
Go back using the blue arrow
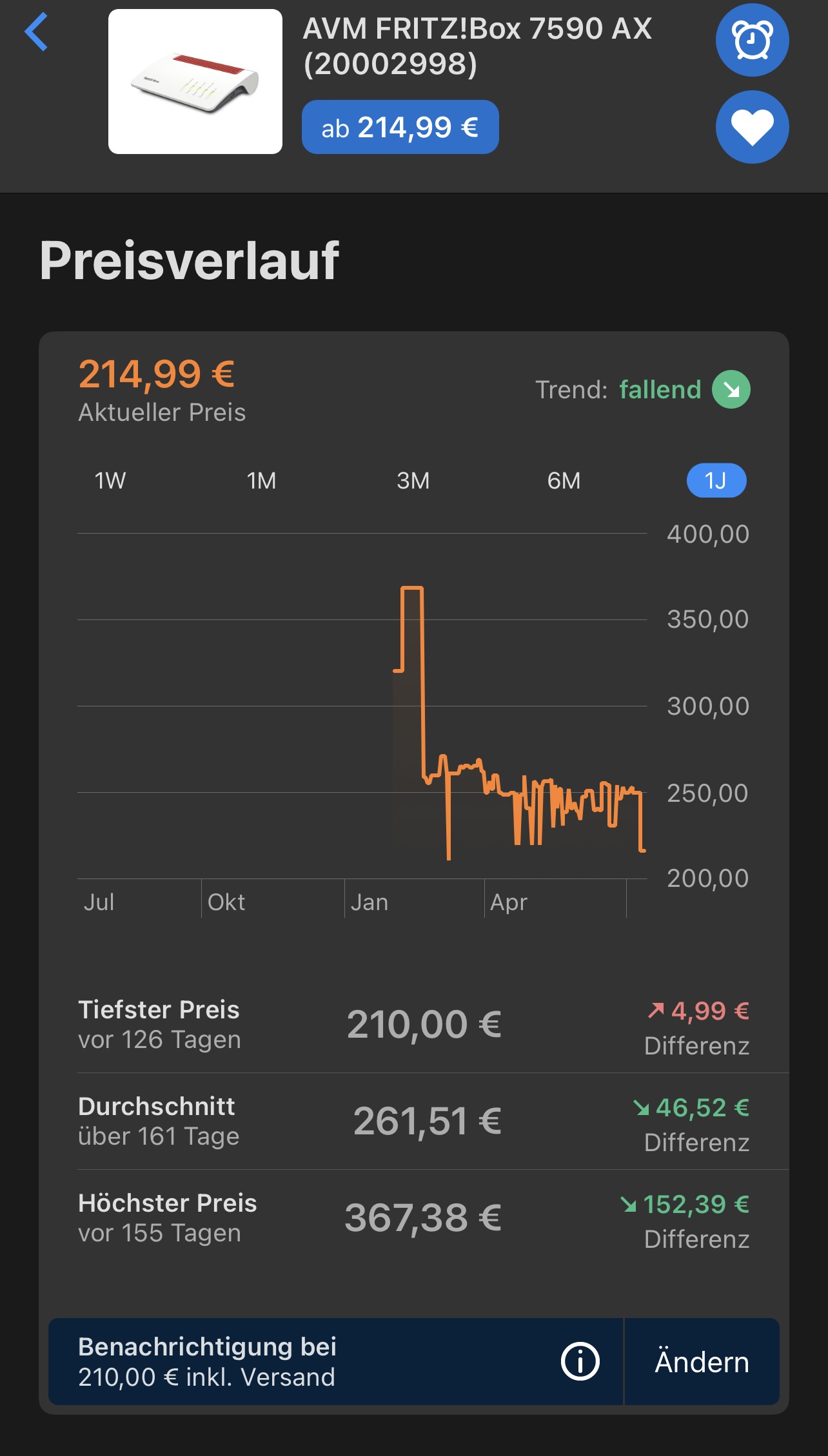pyautogui.click(x=37, y=32)
